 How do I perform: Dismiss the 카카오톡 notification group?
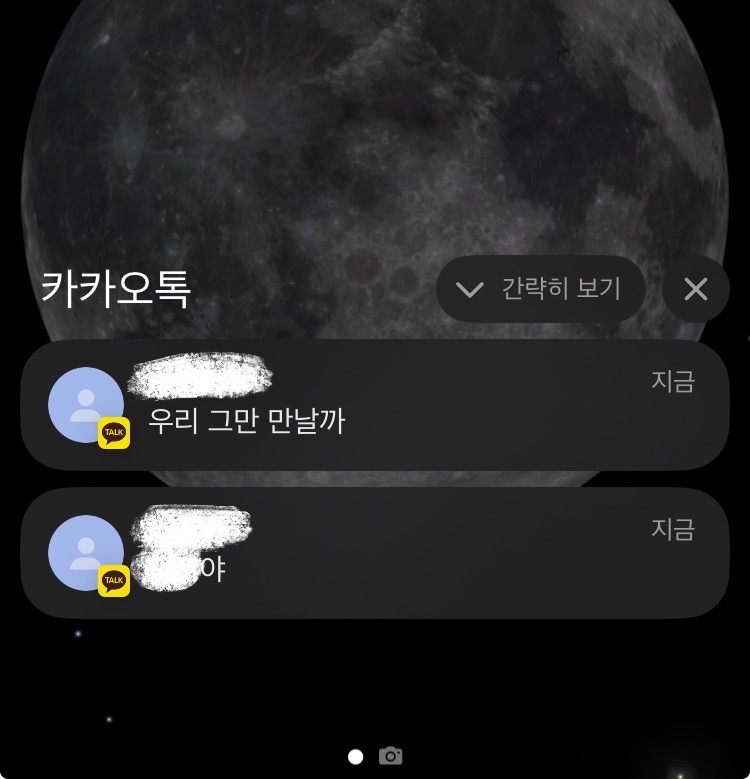coord(695,290)
